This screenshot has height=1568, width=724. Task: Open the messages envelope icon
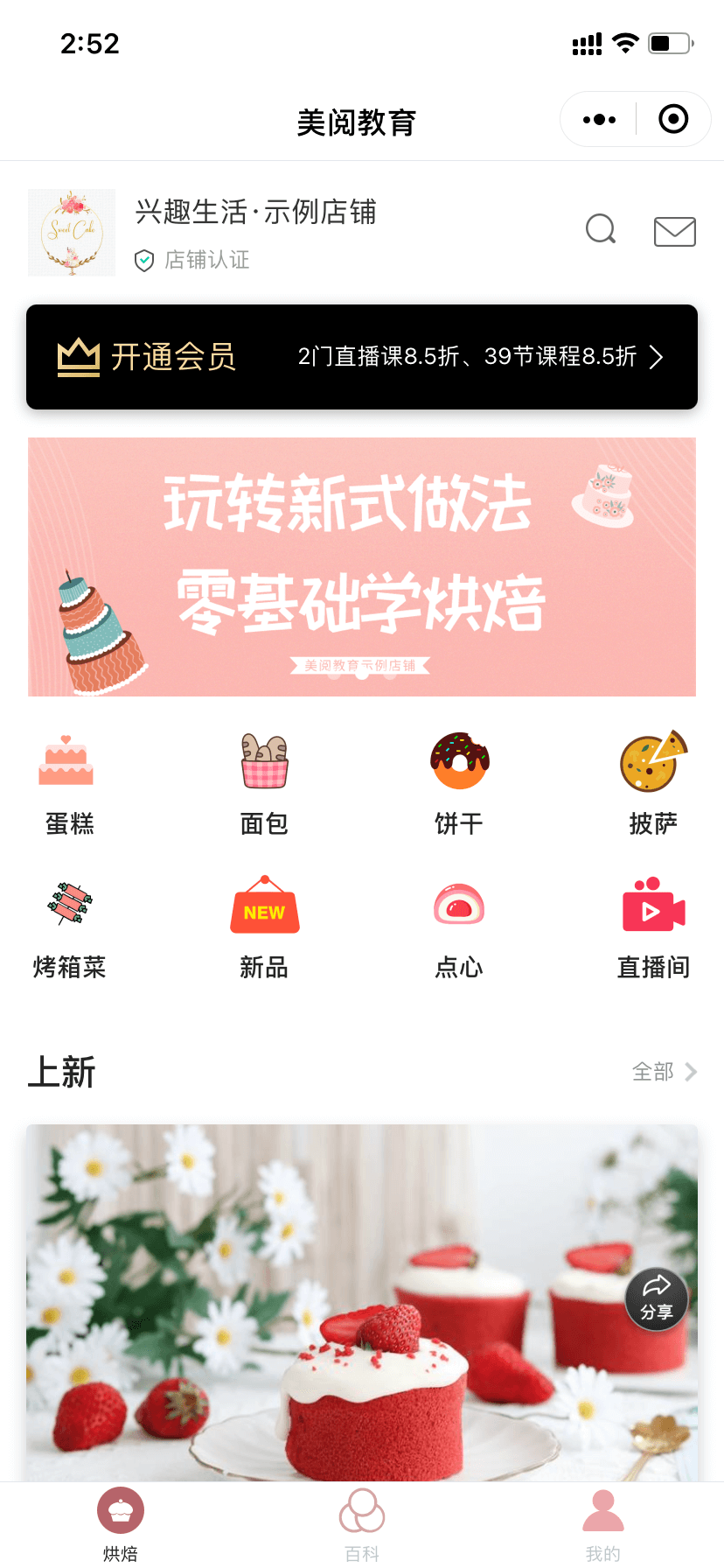point(674,232)
